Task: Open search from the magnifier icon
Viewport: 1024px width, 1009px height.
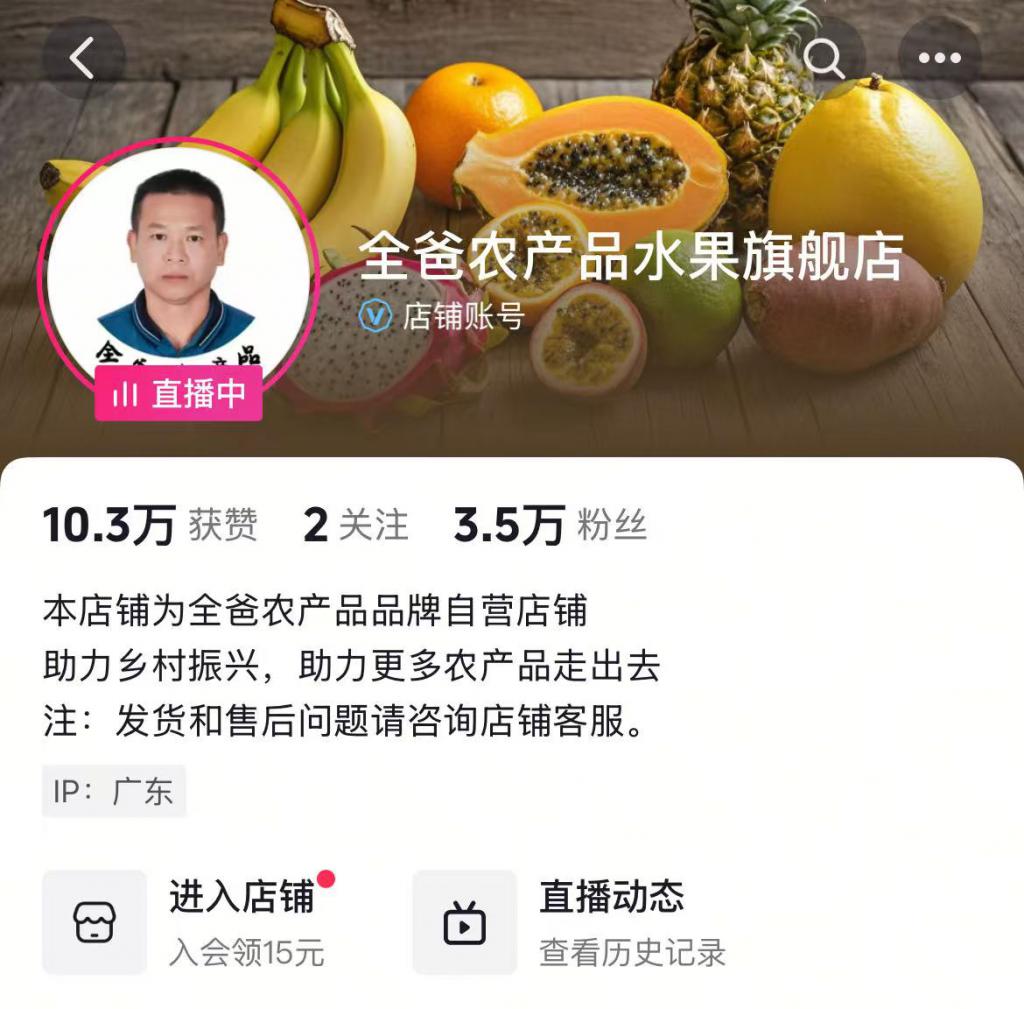Action: 824,58
